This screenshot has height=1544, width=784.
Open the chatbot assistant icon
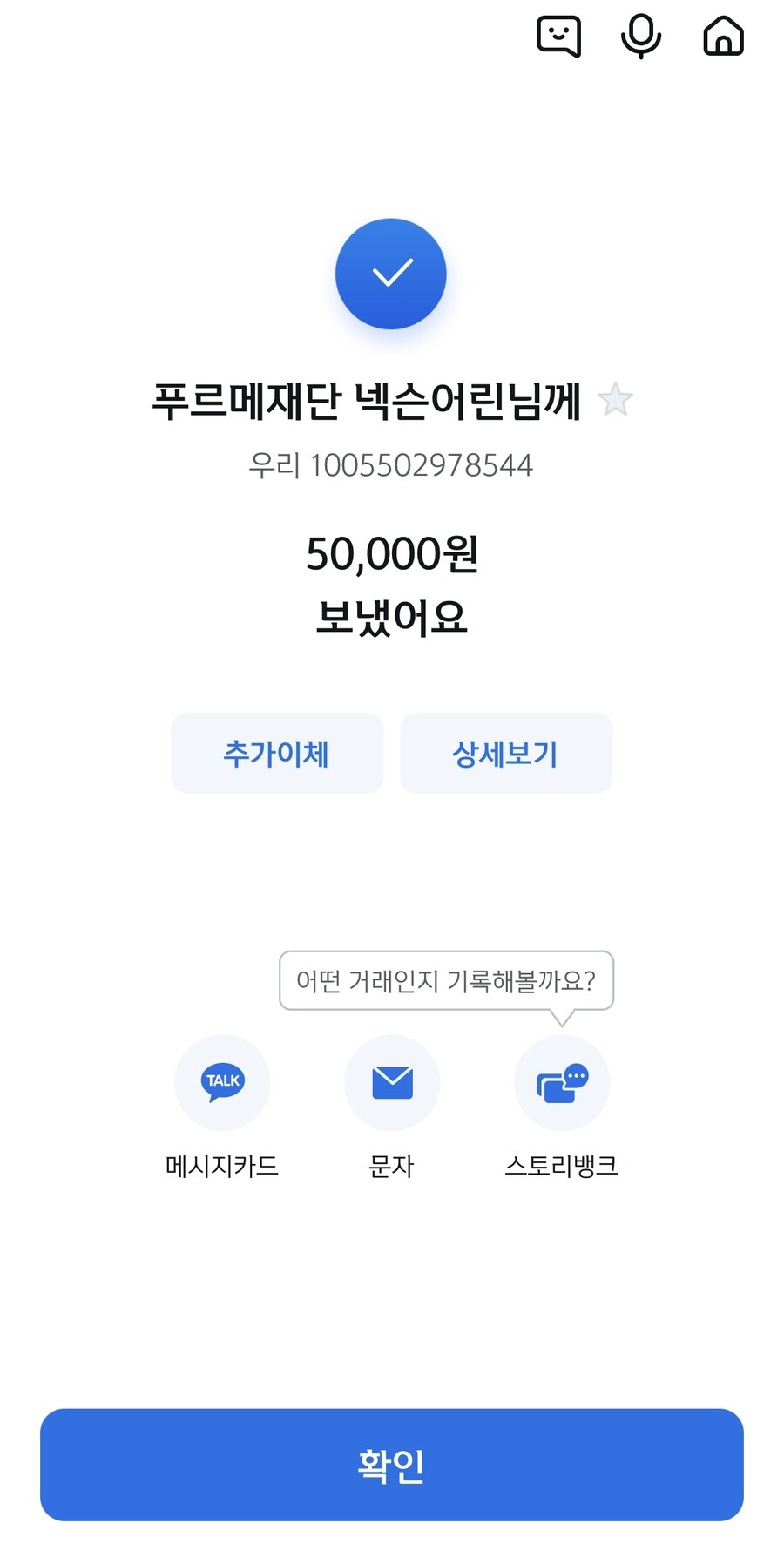point(558,37)
